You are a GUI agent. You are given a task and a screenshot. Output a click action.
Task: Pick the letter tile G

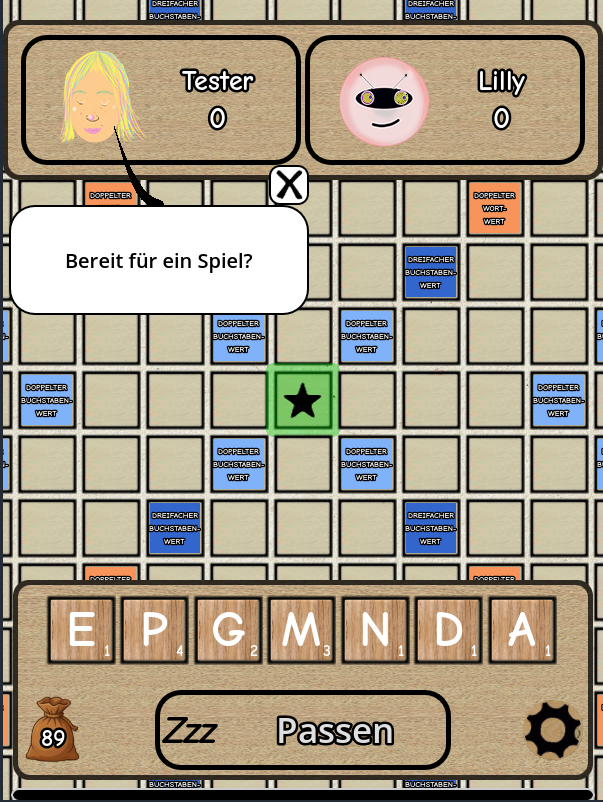(229, 630)
